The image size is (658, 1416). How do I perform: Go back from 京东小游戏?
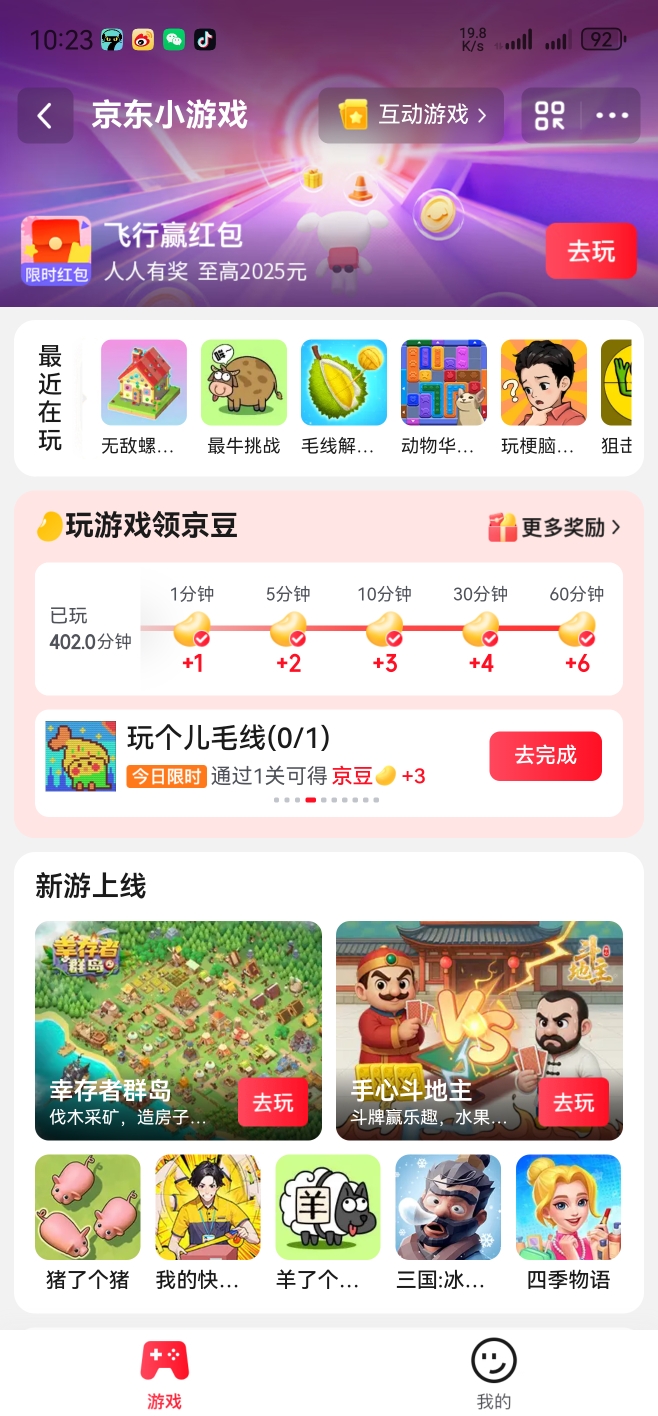[x=45, y=116]
